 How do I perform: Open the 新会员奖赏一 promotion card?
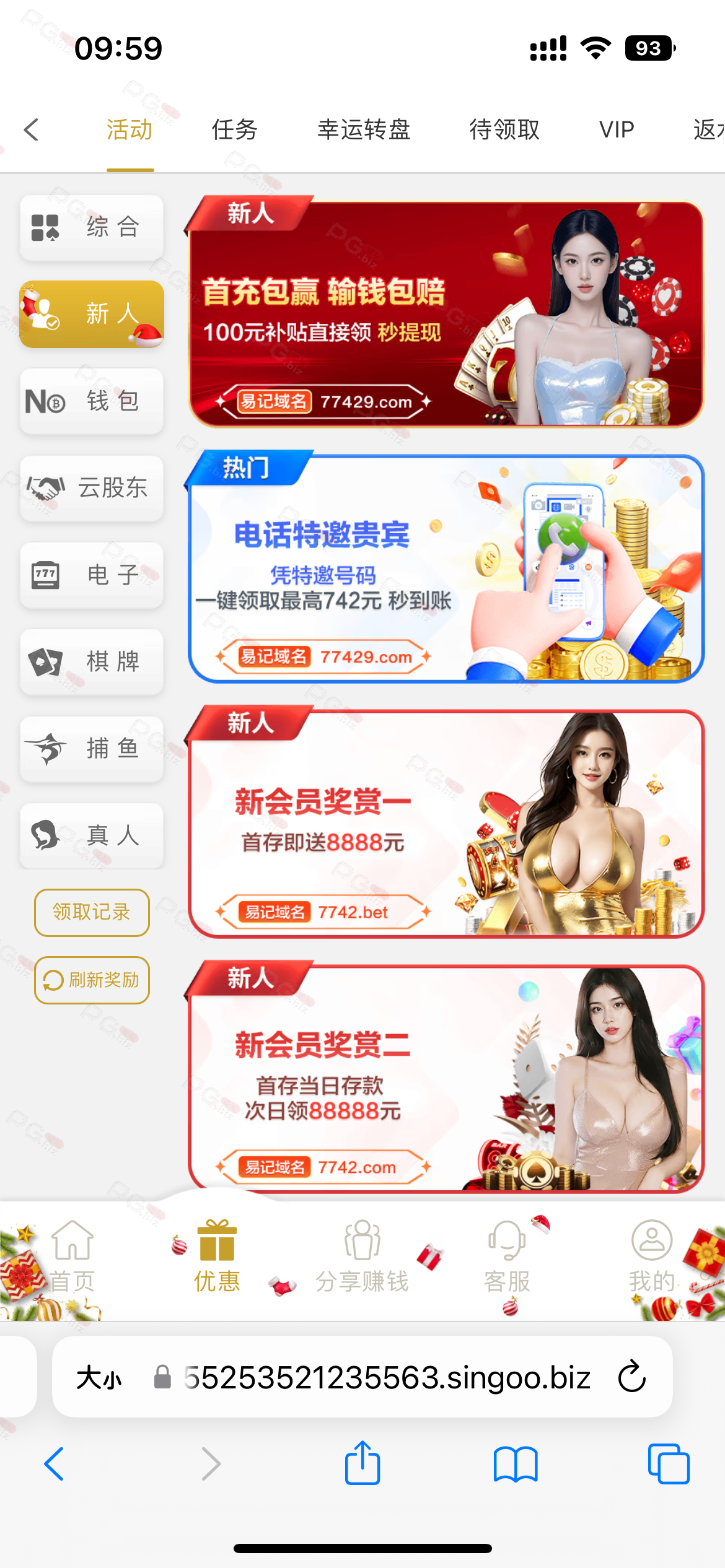445,824
